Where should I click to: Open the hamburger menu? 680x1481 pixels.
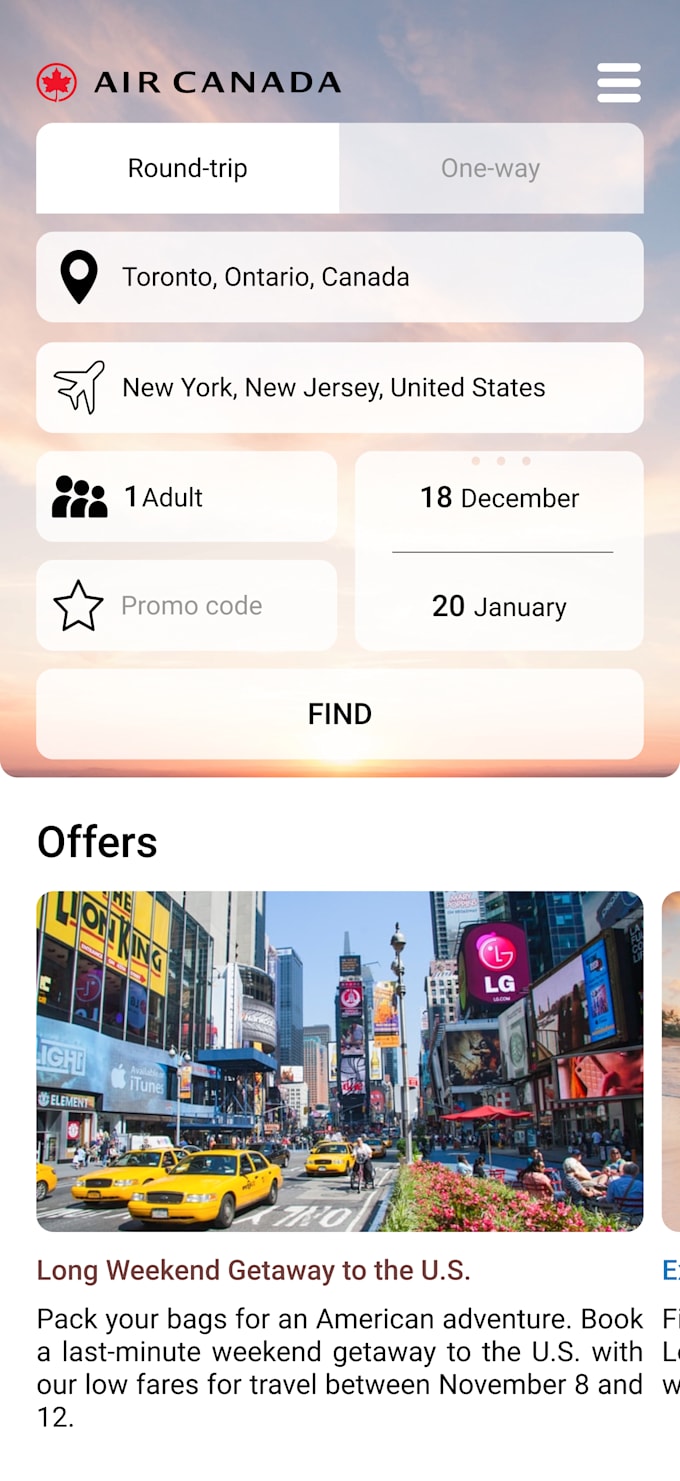tap(619, 82)
